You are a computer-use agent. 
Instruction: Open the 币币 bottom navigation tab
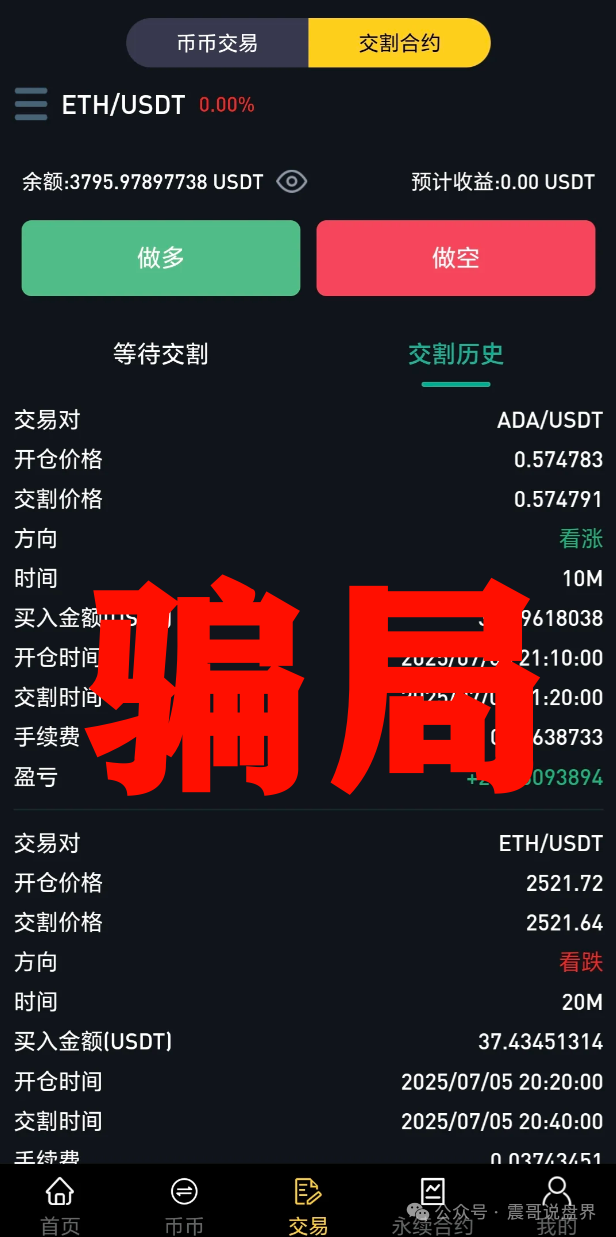pyautogui.click(x=184, y=1203)
